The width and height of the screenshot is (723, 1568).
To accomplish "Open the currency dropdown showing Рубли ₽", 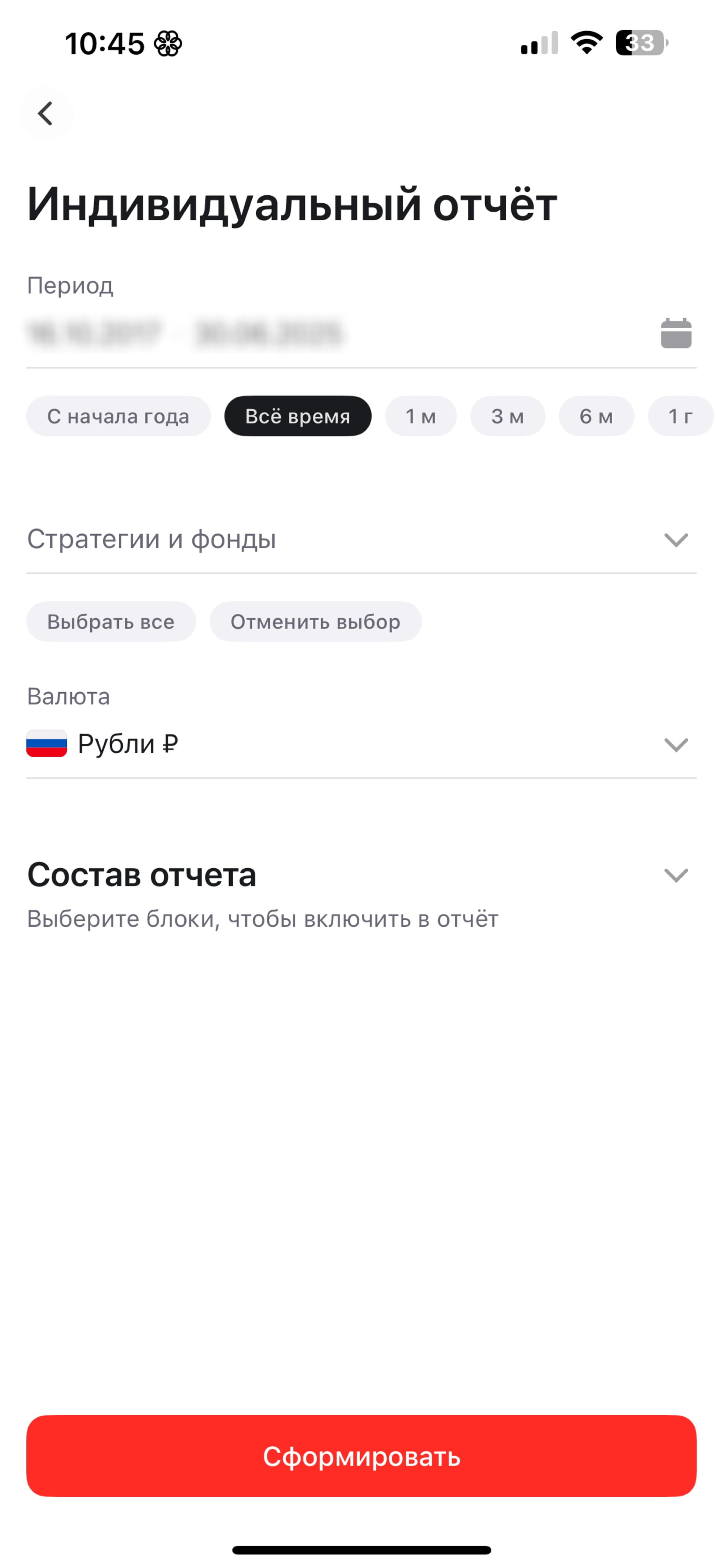I will (361, 744).
